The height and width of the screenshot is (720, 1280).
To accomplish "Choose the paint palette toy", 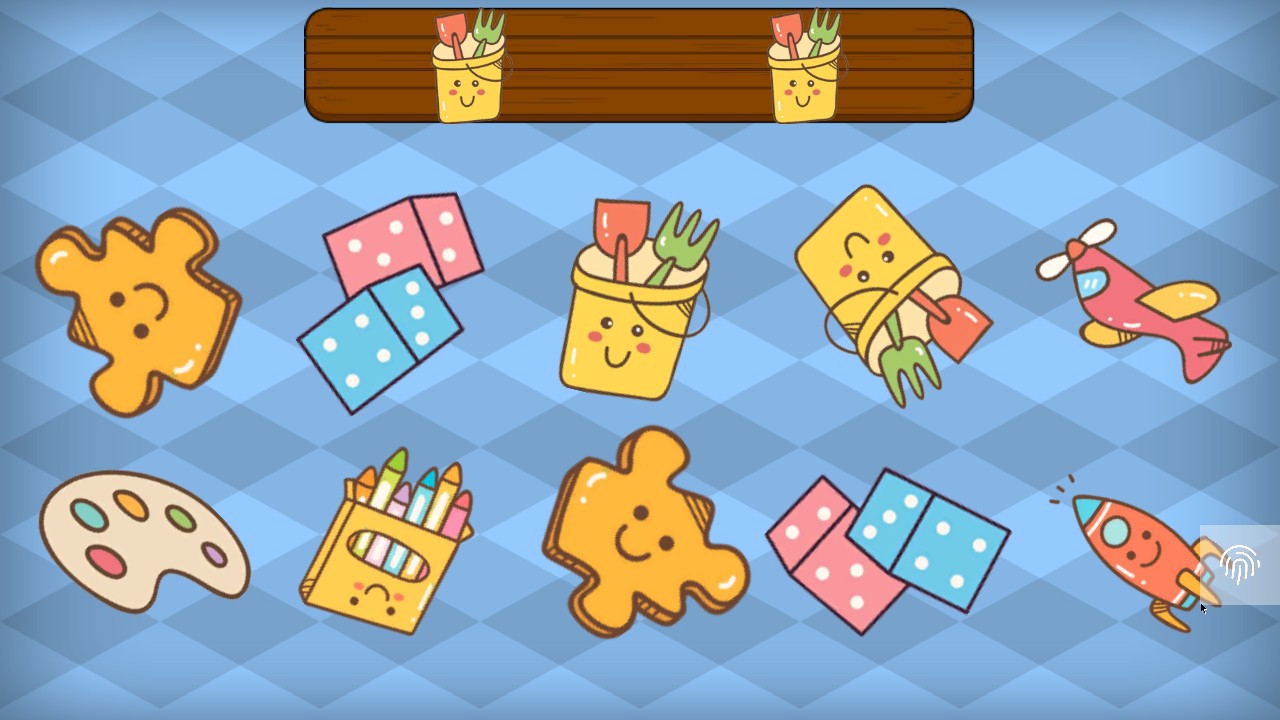I will (x=143, y=540).
